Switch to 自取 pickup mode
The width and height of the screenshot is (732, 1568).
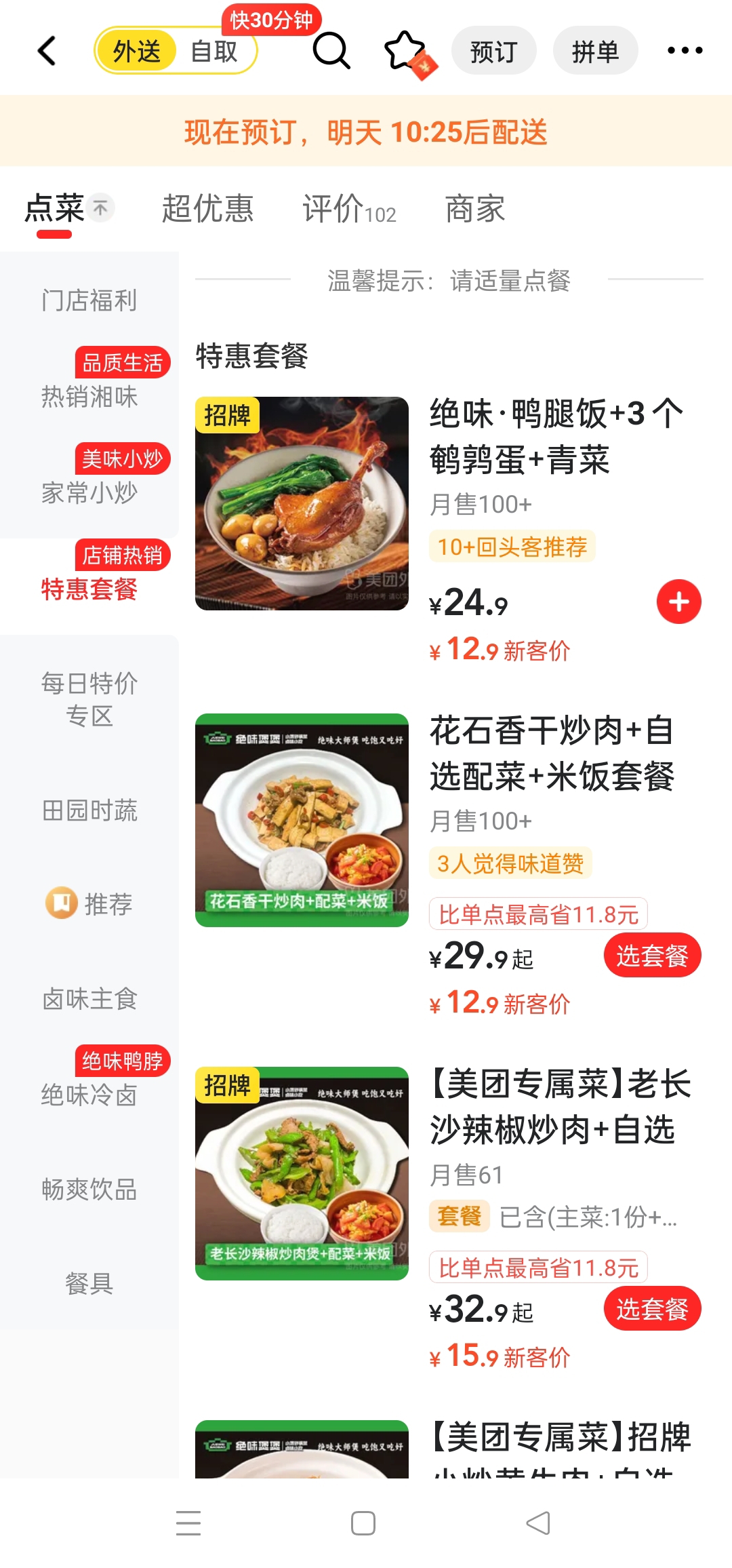[214, 52]
